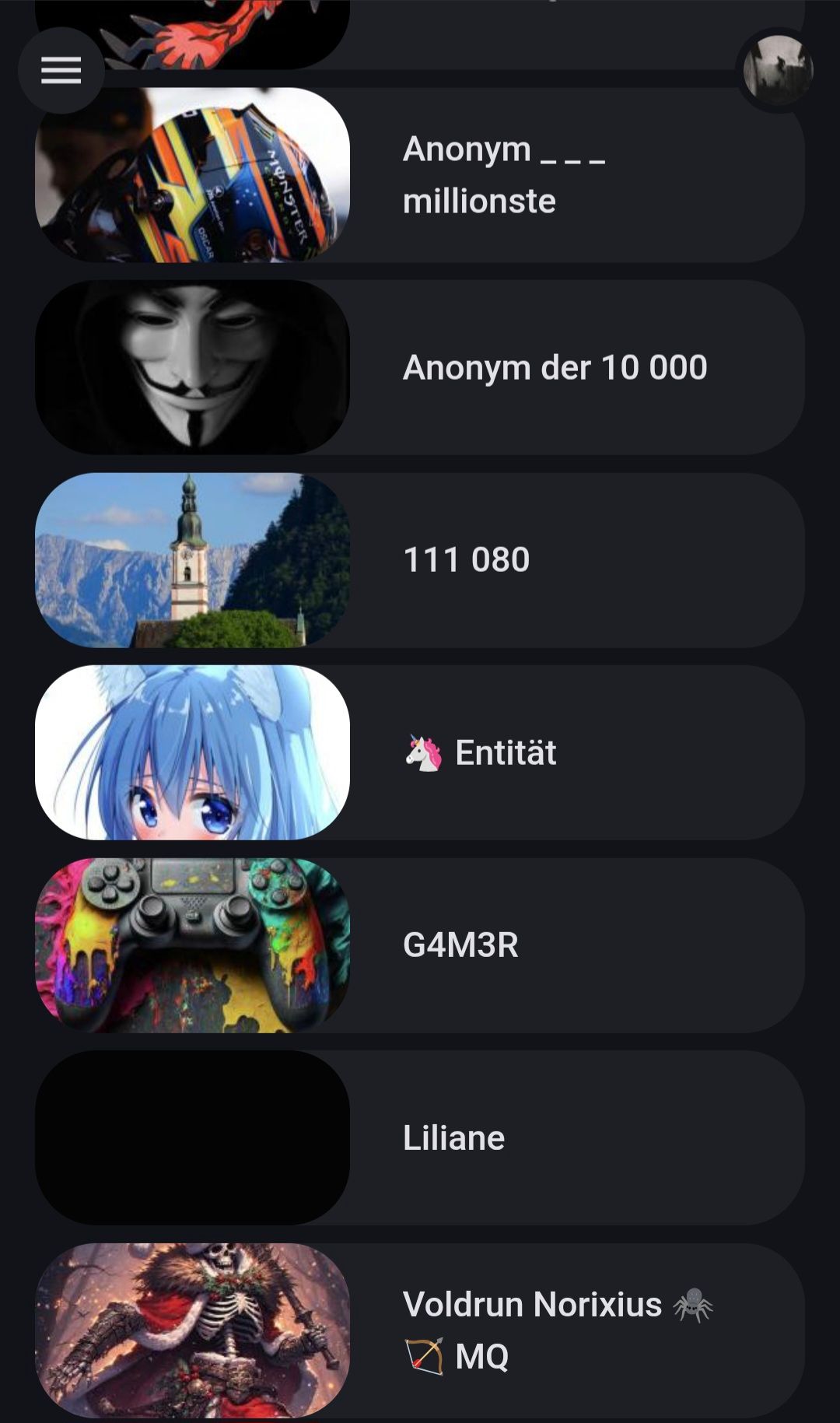Open the hamburger menu
Image resolution: width=840 pixels, height=1423 pixels.
pos(61,71)
